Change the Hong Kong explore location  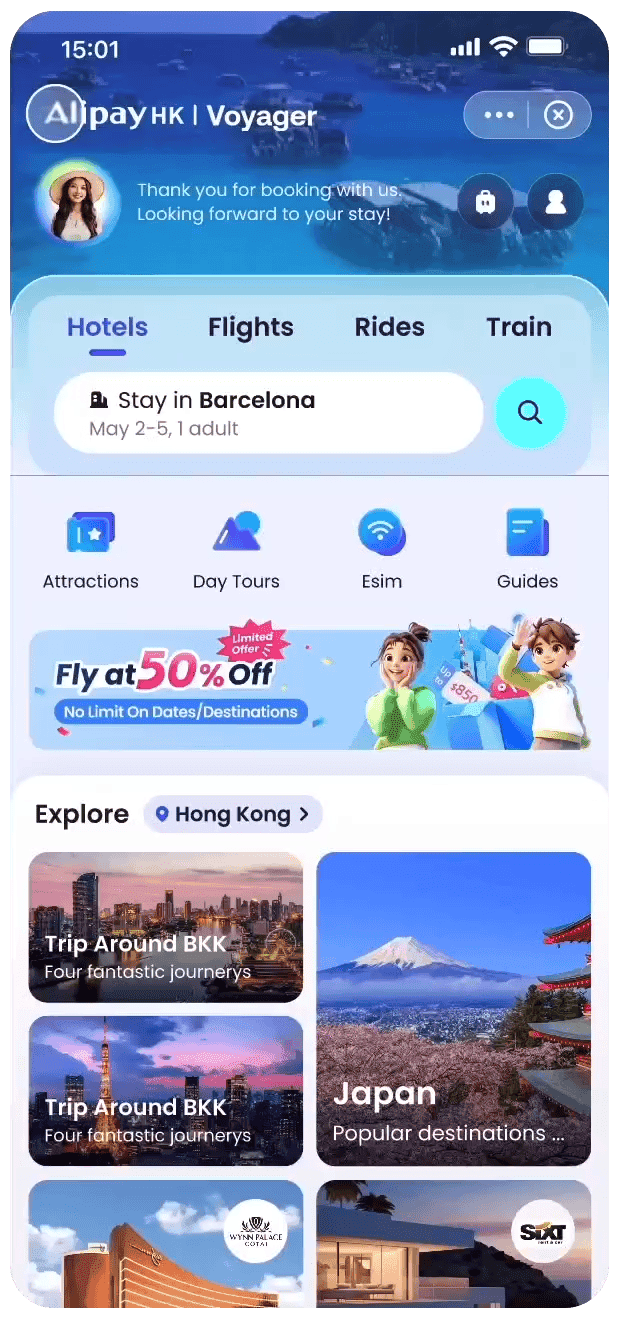(233, 814)
